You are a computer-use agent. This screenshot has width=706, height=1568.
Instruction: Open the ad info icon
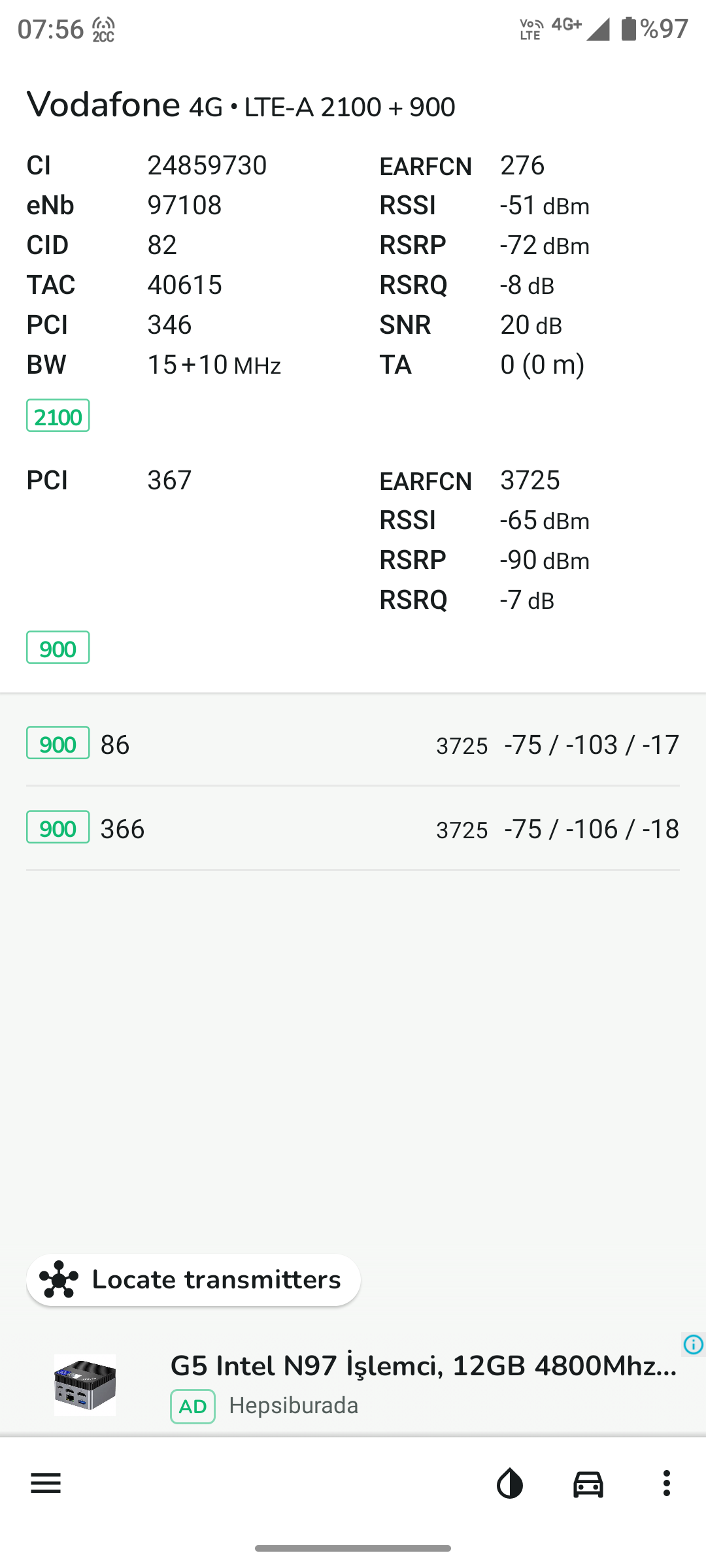pyautogui.click(x=693, y=1344)
